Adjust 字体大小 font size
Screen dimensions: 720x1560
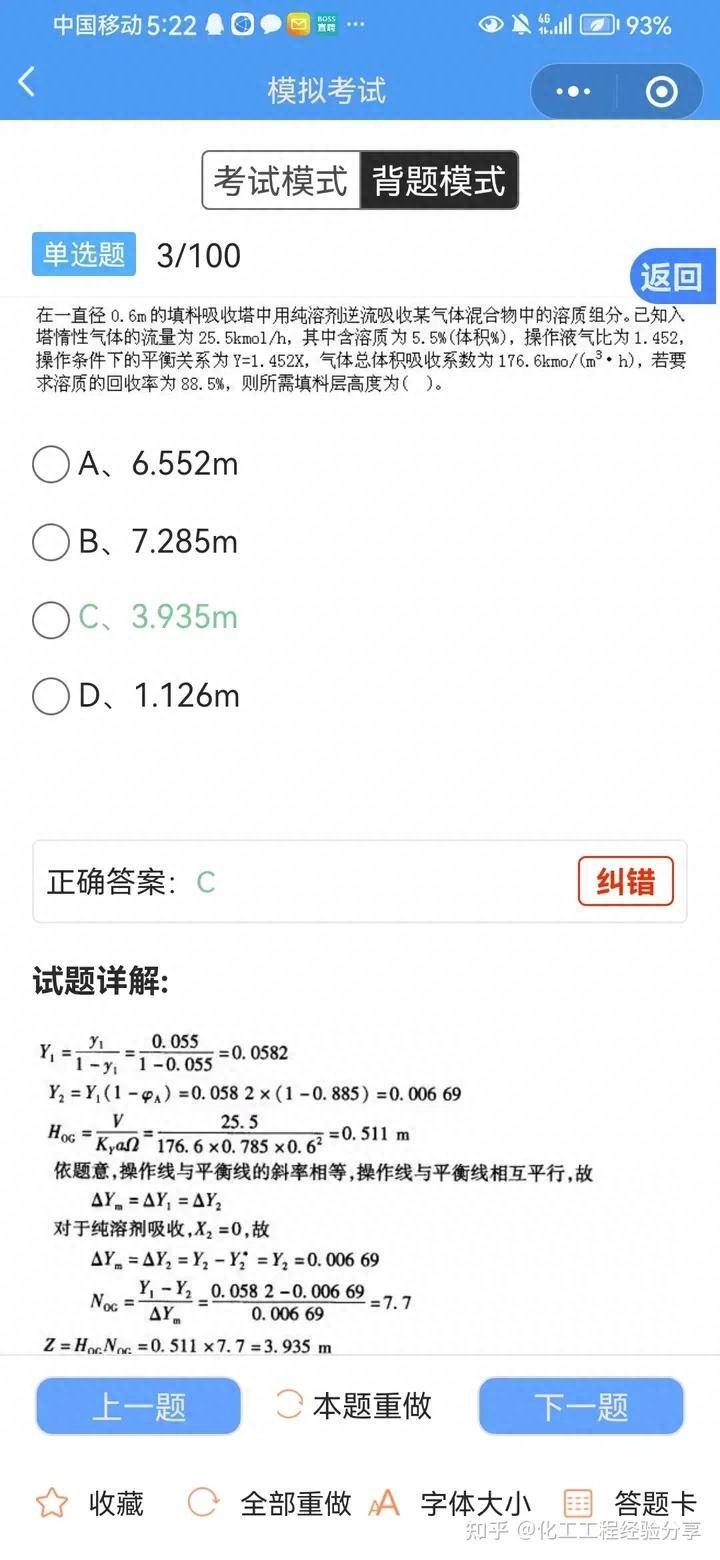[x=450, y=1503]
